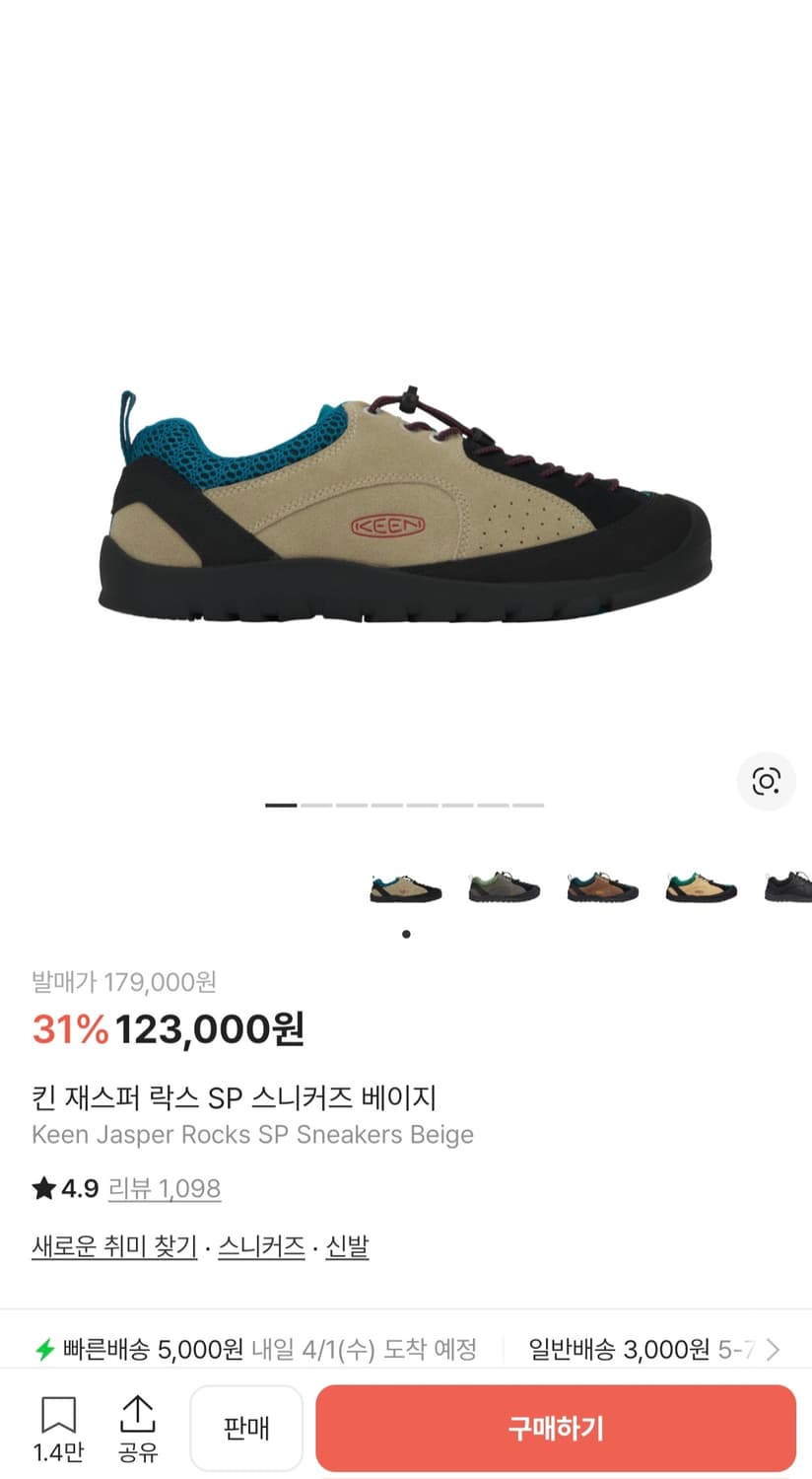812x1479 pixels.
Task: Select the brown colorway thumbnail
Action: pos(602,887)
